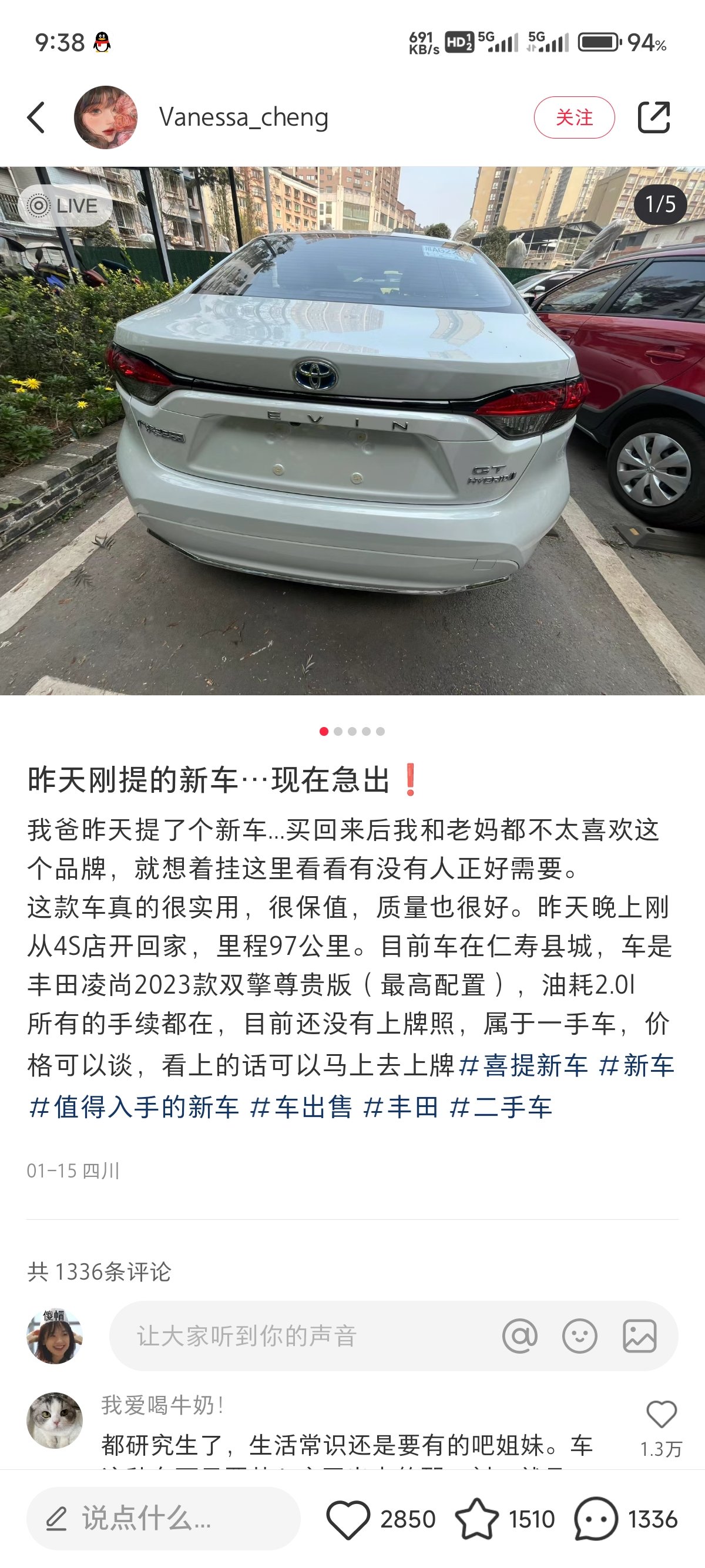Attach an image to your comment
This screenshot has width=705, height=1568.
tap(639, 1336)
